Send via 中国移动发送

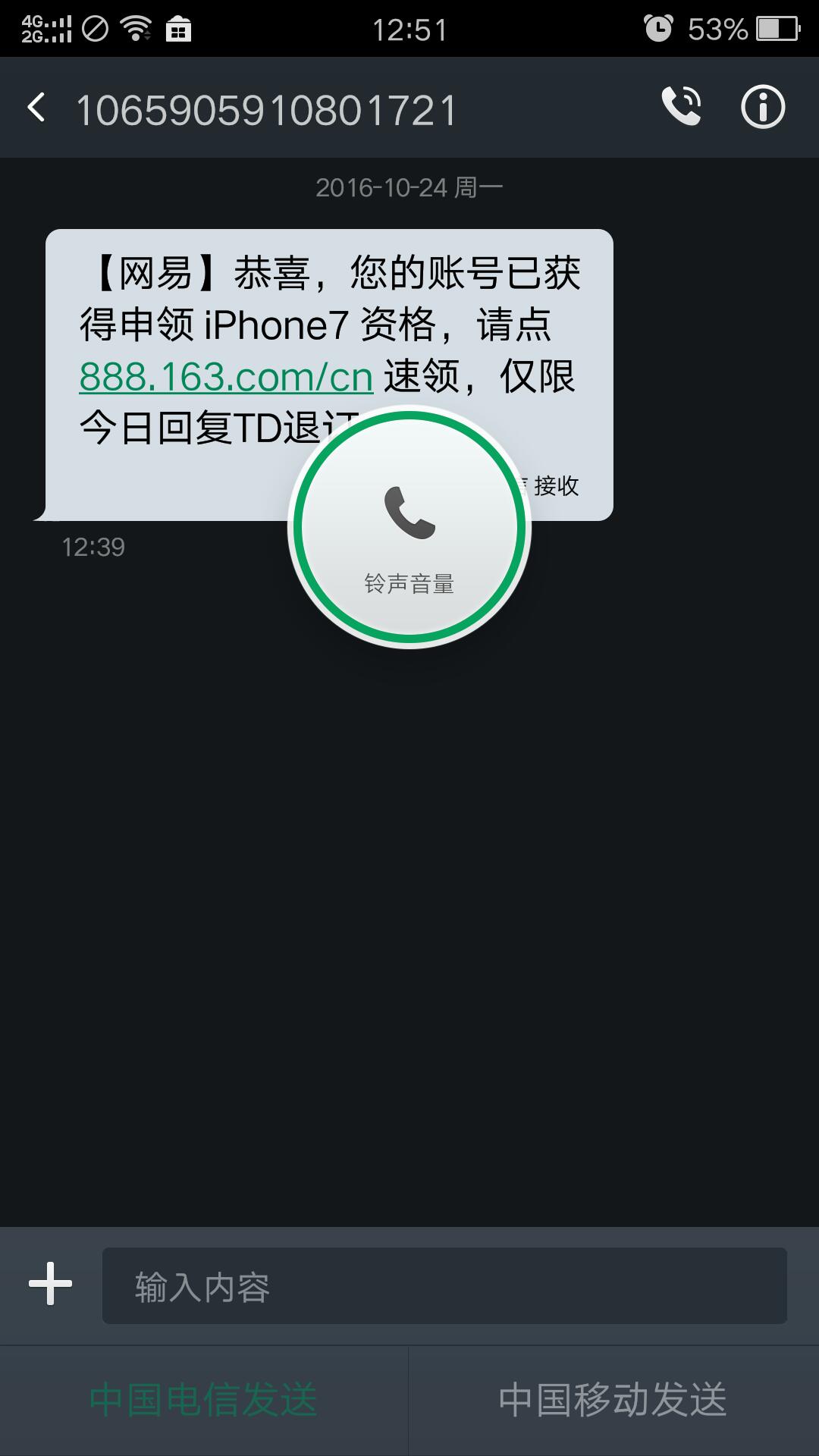[x=613, y=1400]
